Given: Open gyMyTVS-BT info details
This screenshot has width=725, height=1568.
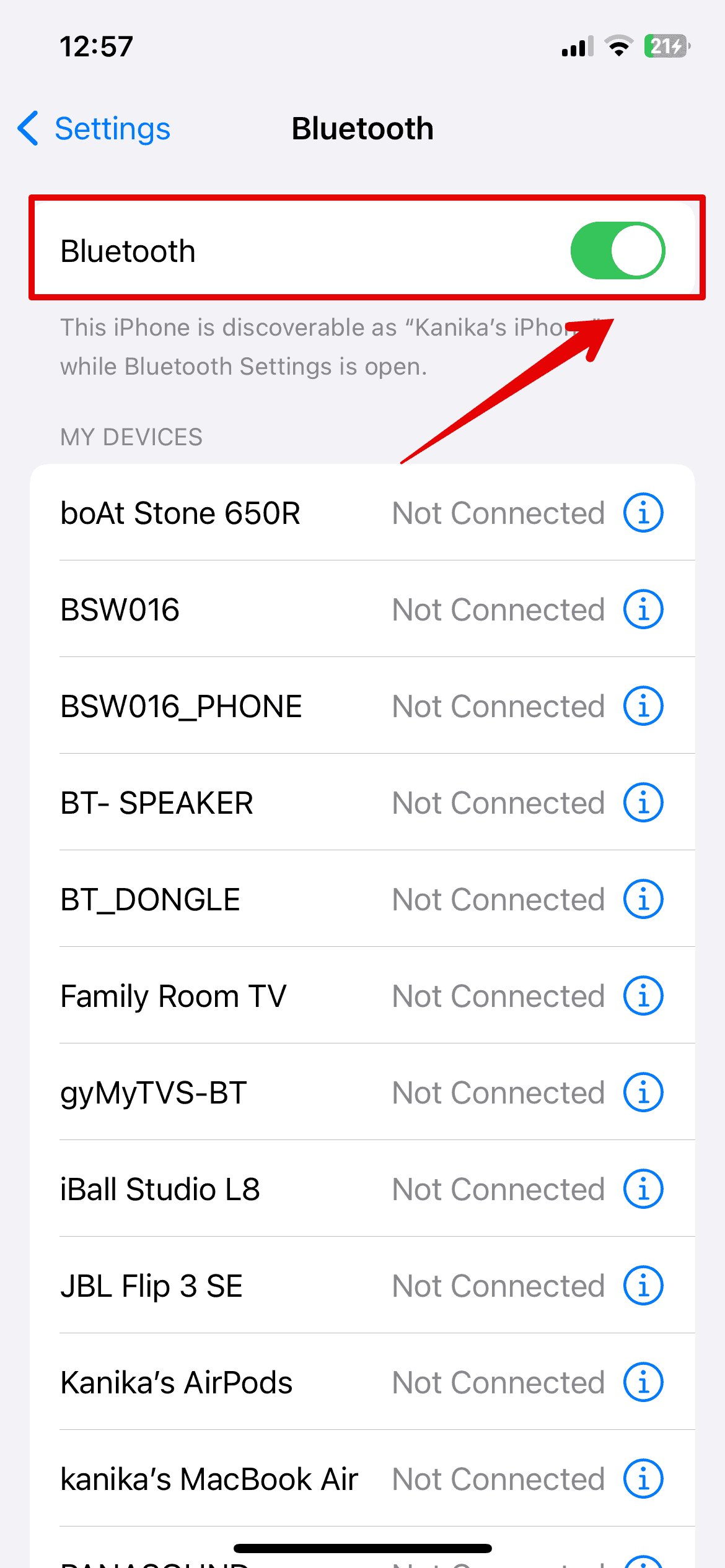Looking at the screenshot, I should (643, 1092).
